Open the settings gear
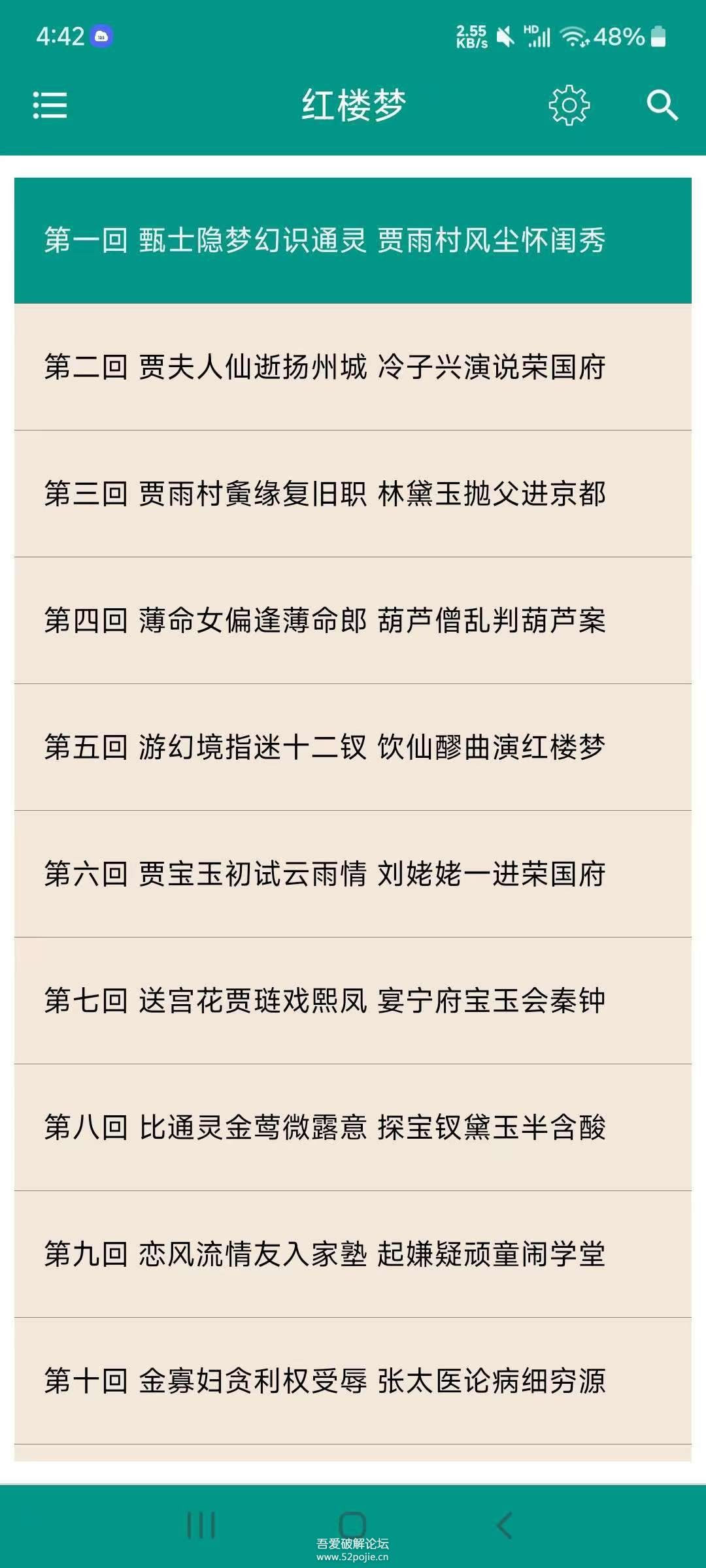The image size is (706, 1568). pos(569,105)
